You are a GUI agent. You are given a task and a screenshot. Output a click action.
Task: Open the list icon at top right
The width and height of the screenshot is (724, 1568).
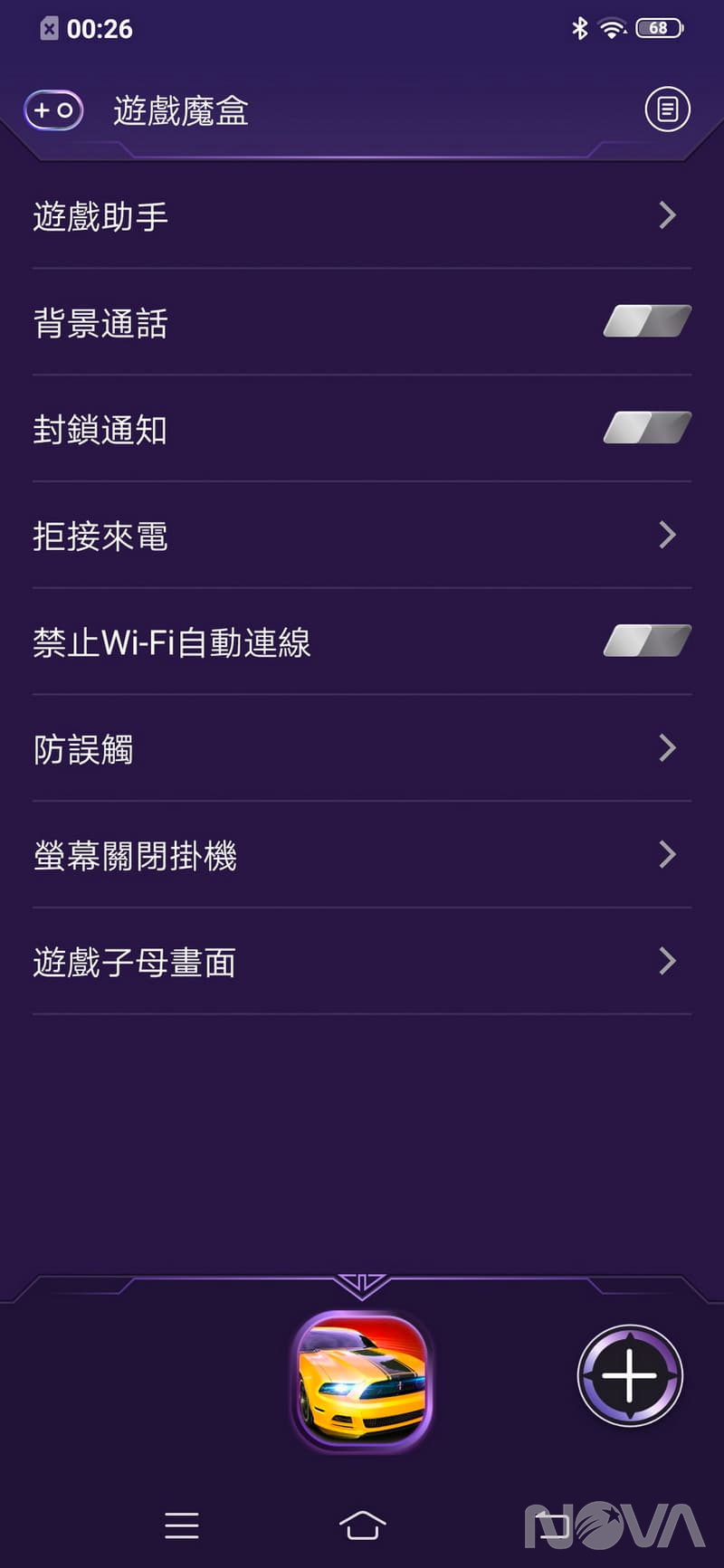(x=666, y=109)
